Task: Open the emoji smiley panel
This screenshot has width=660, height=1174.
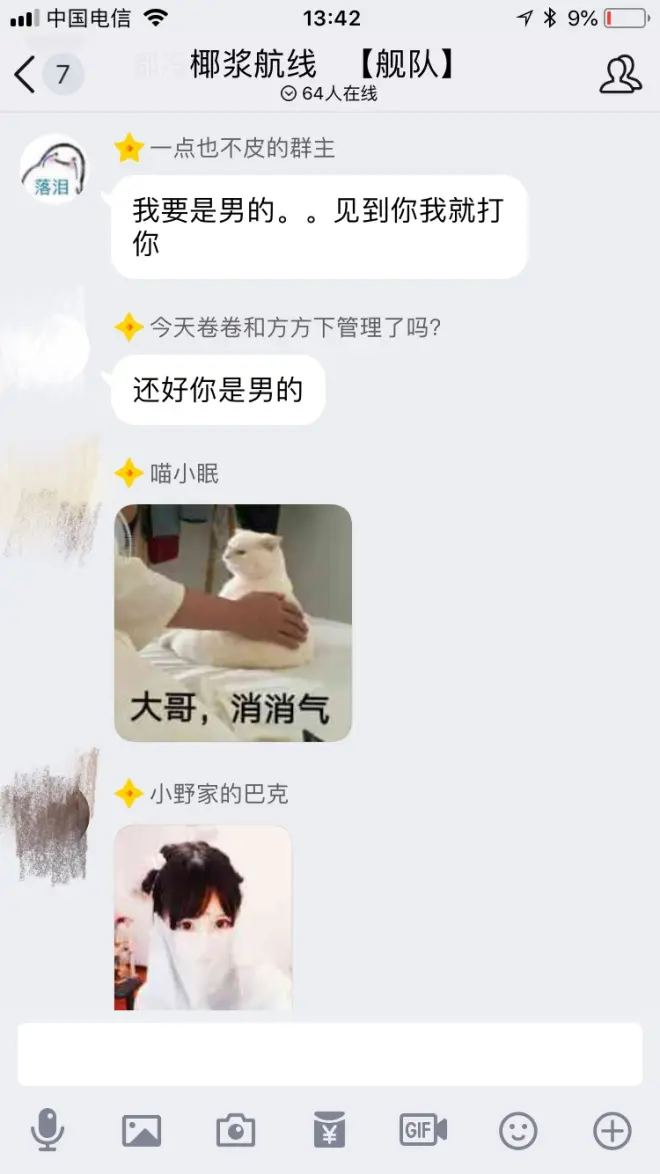Action: (x=518, y=1131)
